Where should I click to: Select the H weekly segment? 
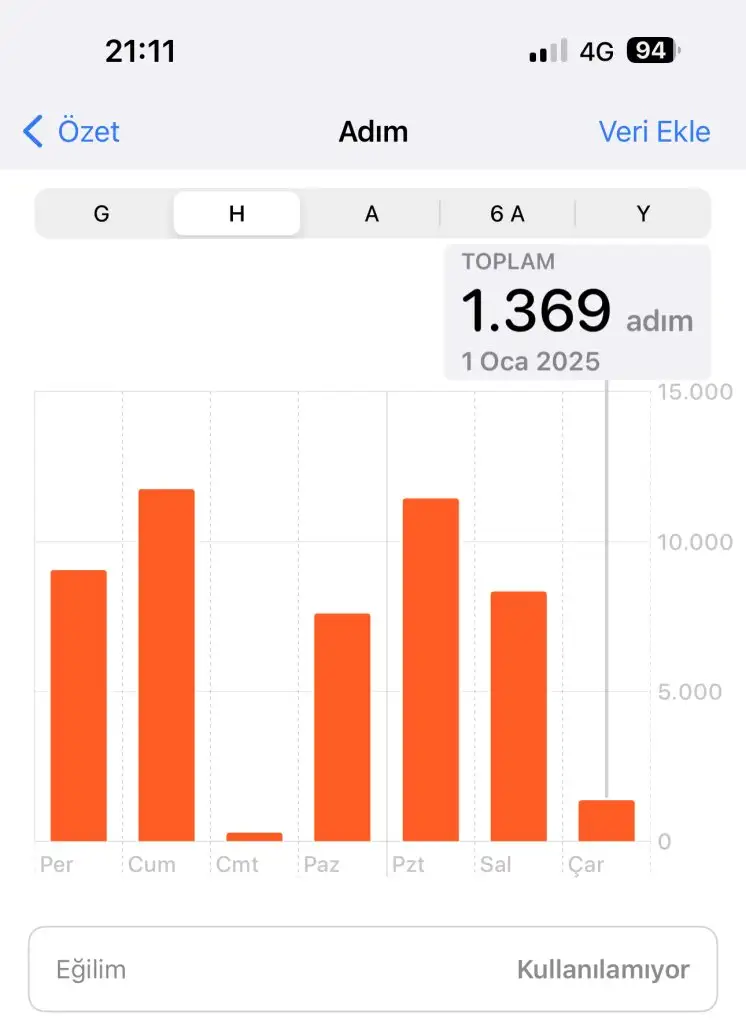[237, 214]
